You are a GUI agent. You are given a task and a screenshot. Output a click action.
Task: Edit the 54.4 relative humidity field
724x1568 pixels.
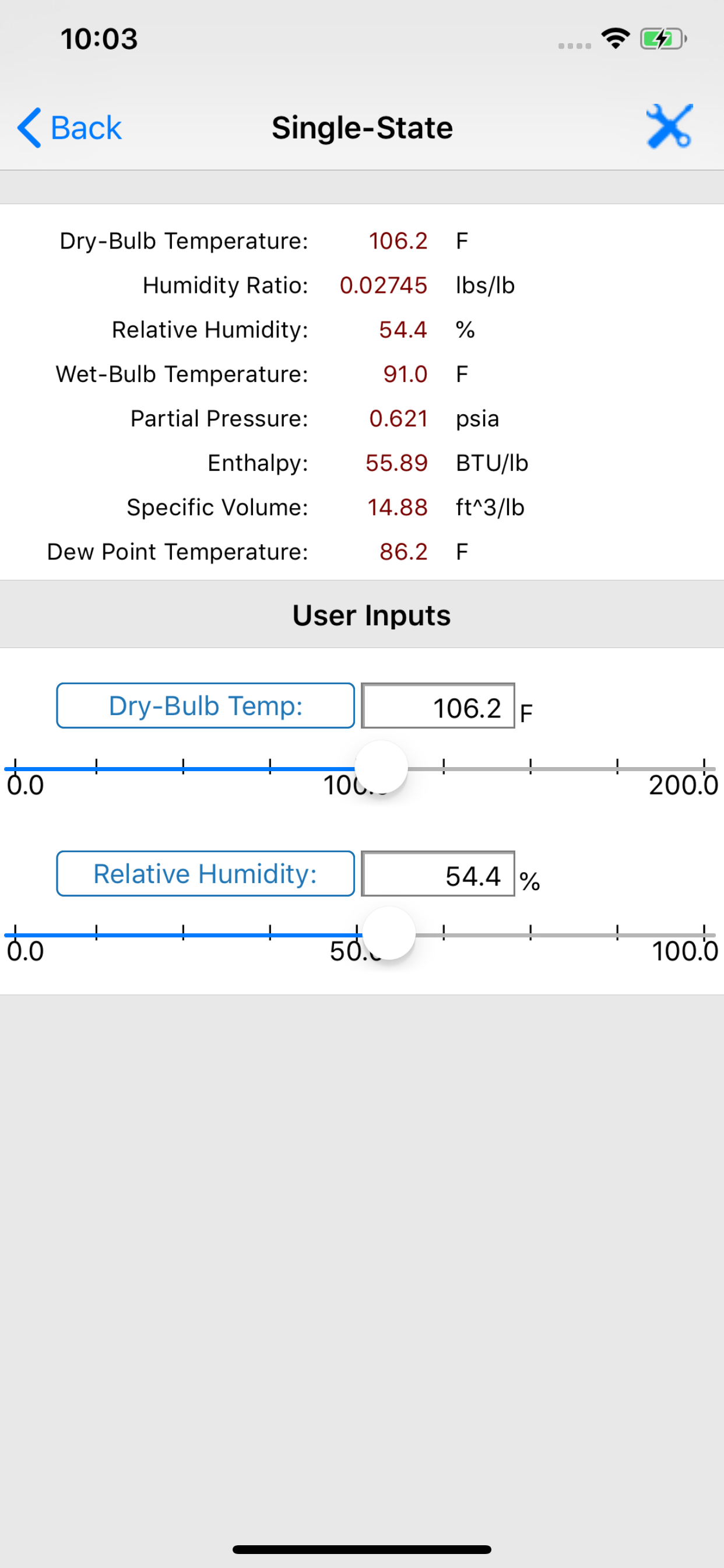click(438, 874)
